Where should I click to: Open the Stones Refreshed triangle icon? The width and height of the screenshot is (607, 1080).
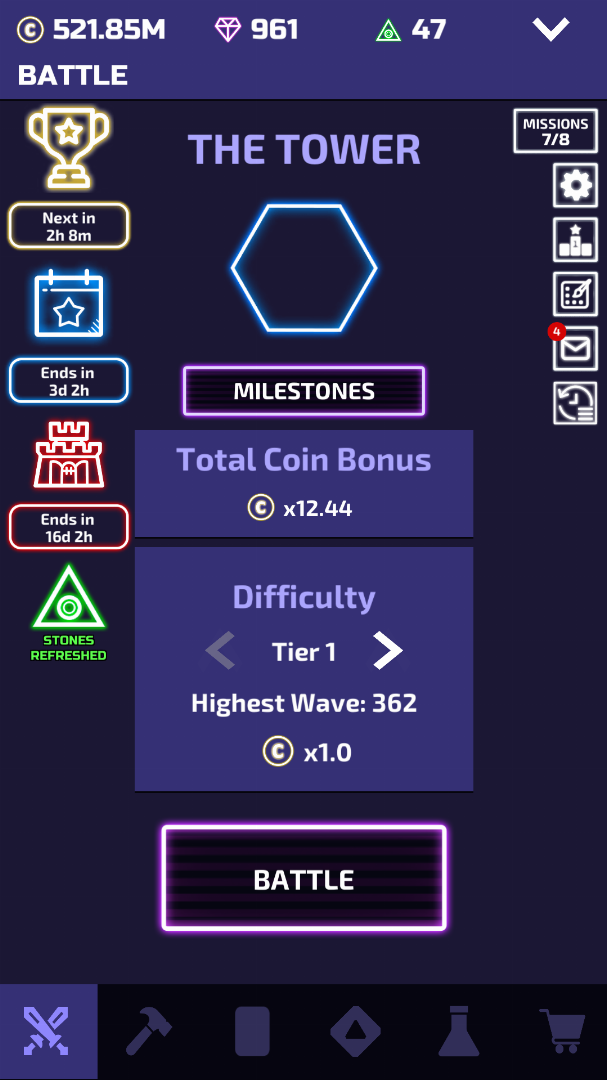[x=68, y=600]
